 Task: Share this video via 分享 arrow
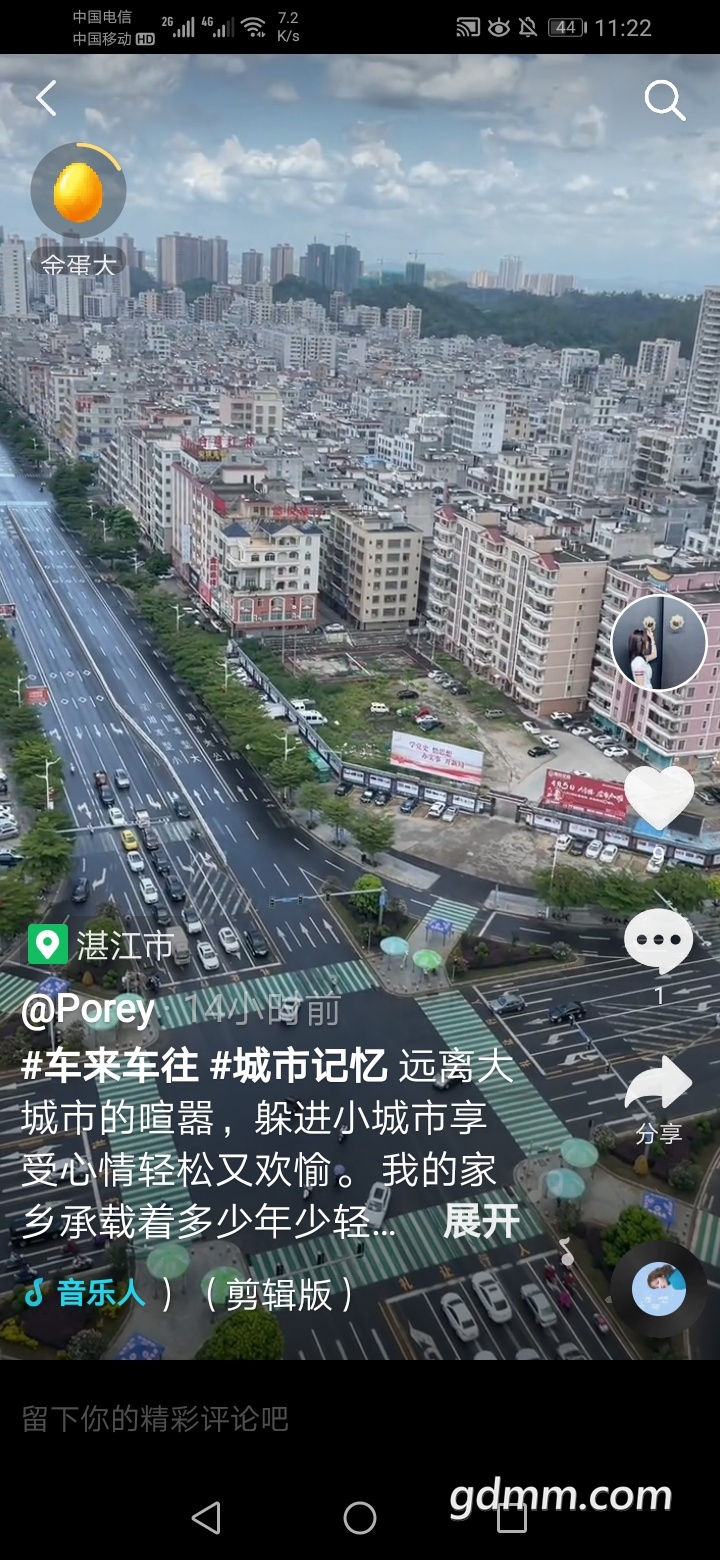point(658,1098)
